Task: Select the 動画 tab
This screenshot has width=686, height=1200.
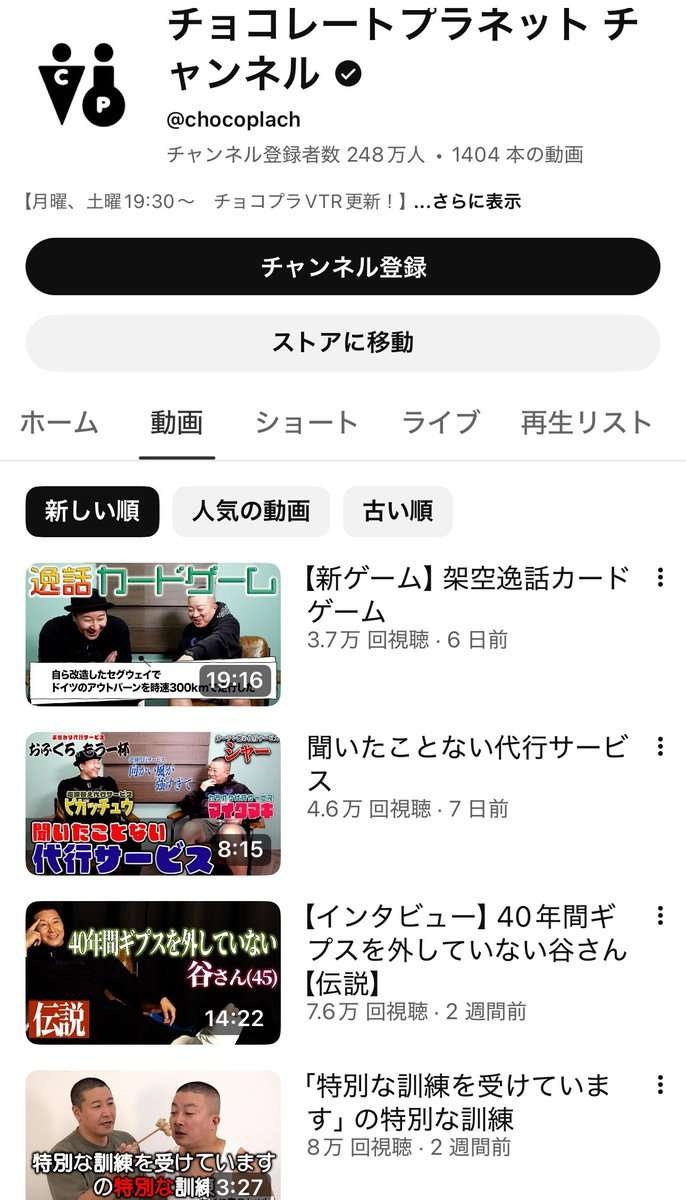Action: [x=177, y=423]
